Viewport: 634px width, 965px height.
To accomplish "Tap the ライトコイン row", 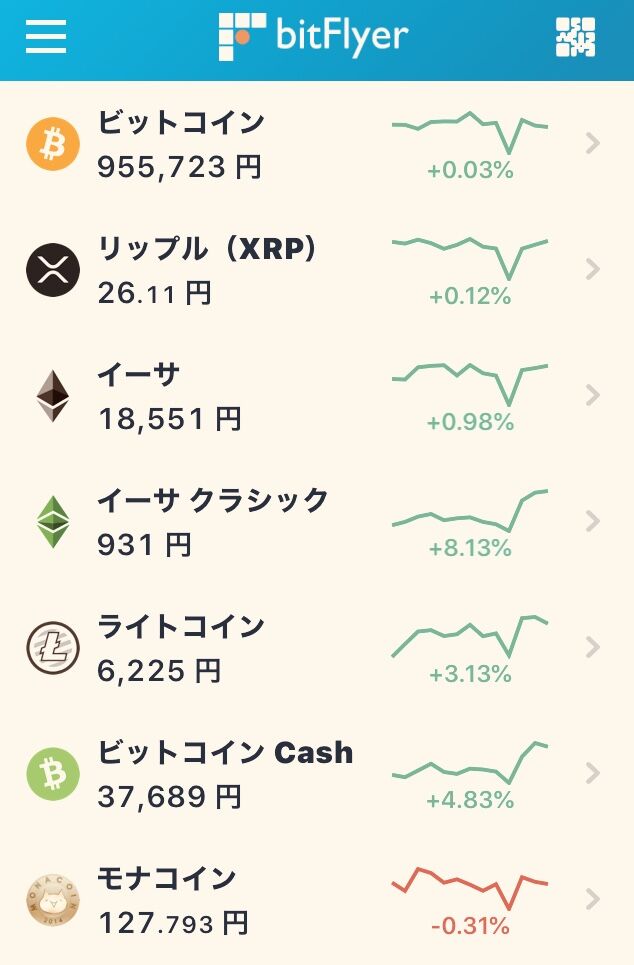I will point(316,648).
